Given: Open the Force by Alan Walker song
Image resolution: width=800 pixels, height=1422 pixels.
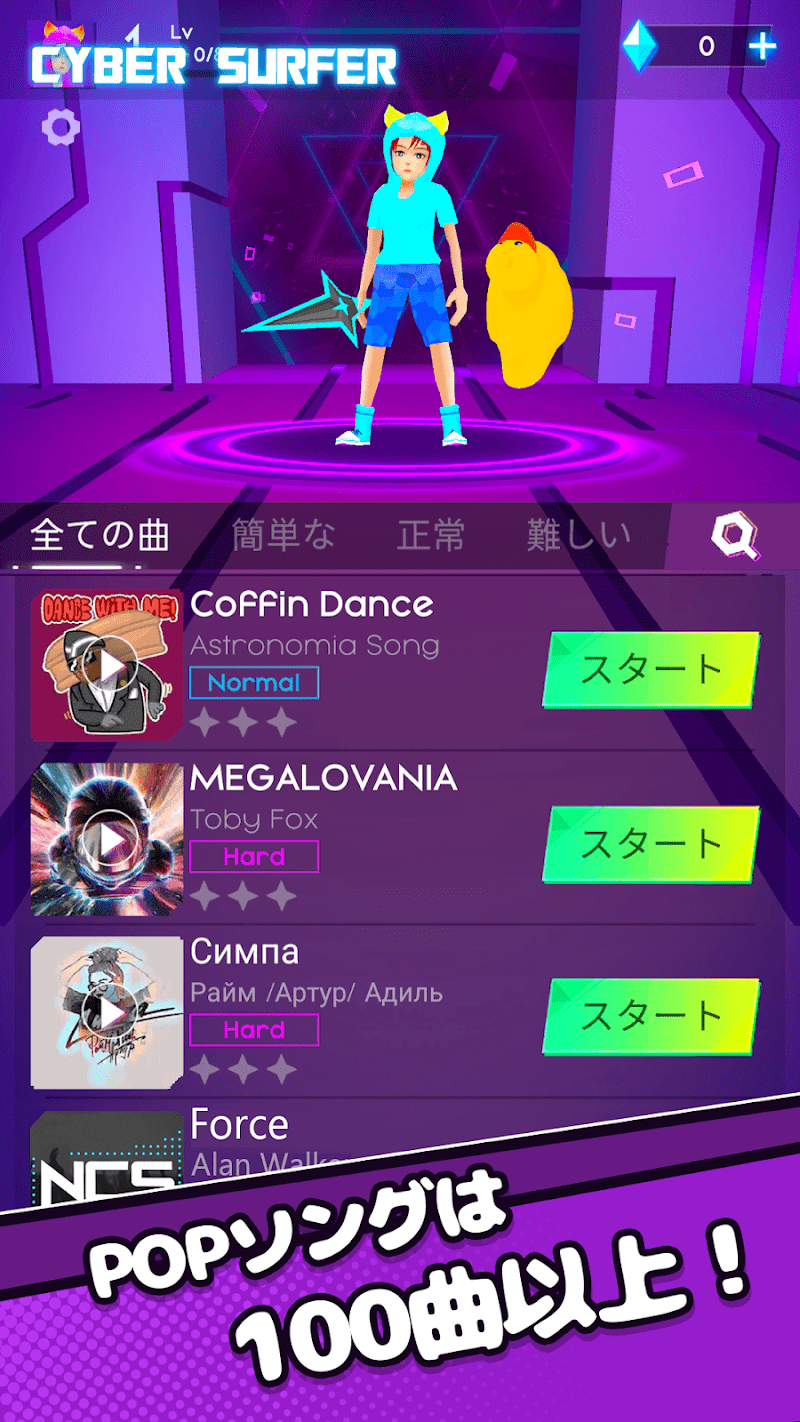Looking at the screenshot, I should tap(240, 1127).
